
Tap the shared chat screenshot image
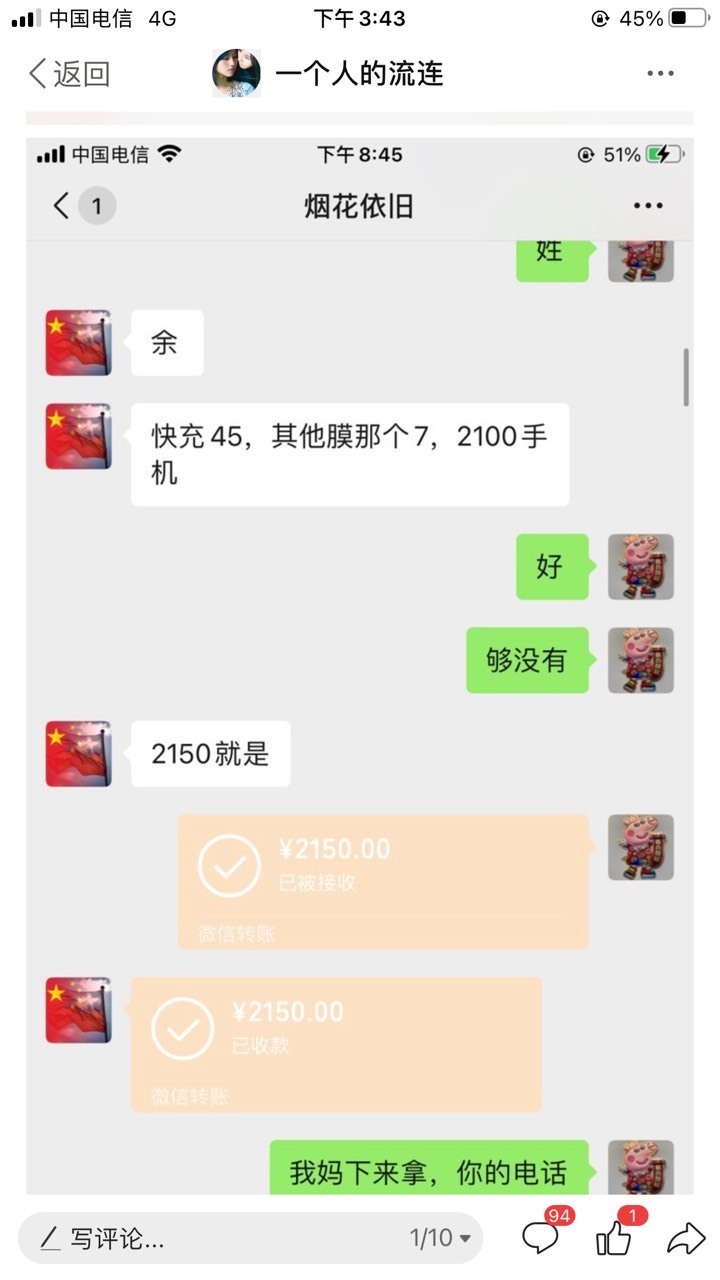click(360, 665)
